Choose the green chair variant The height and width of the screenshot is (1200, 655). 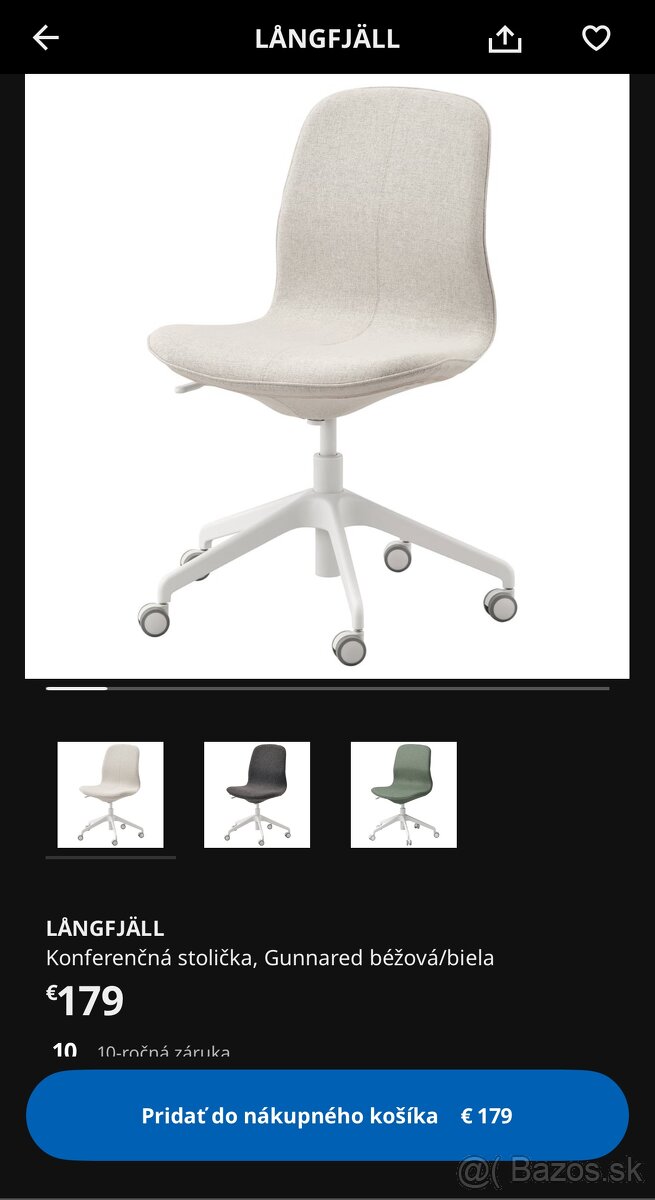coord(403,795)
